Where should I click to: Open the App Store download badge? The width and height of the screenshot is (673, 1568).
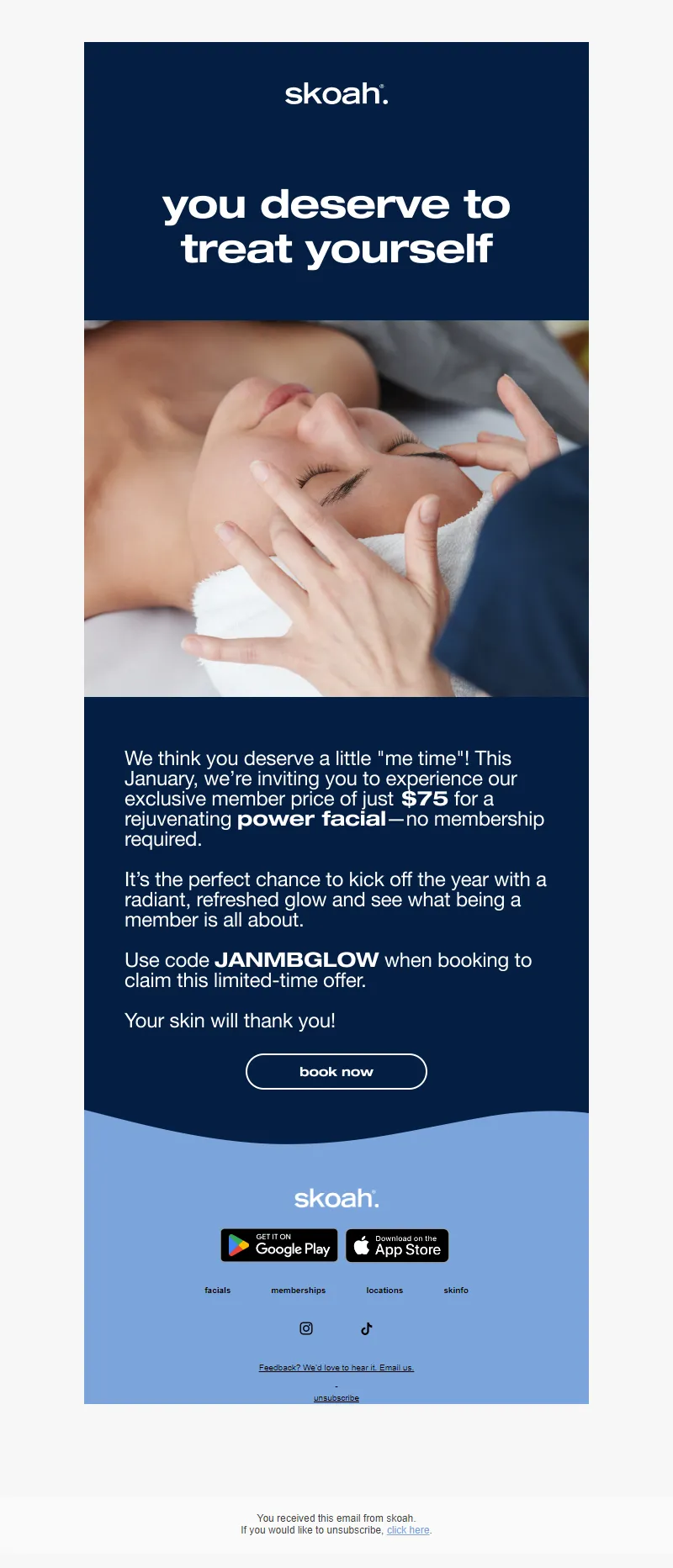pos(397,1245)
